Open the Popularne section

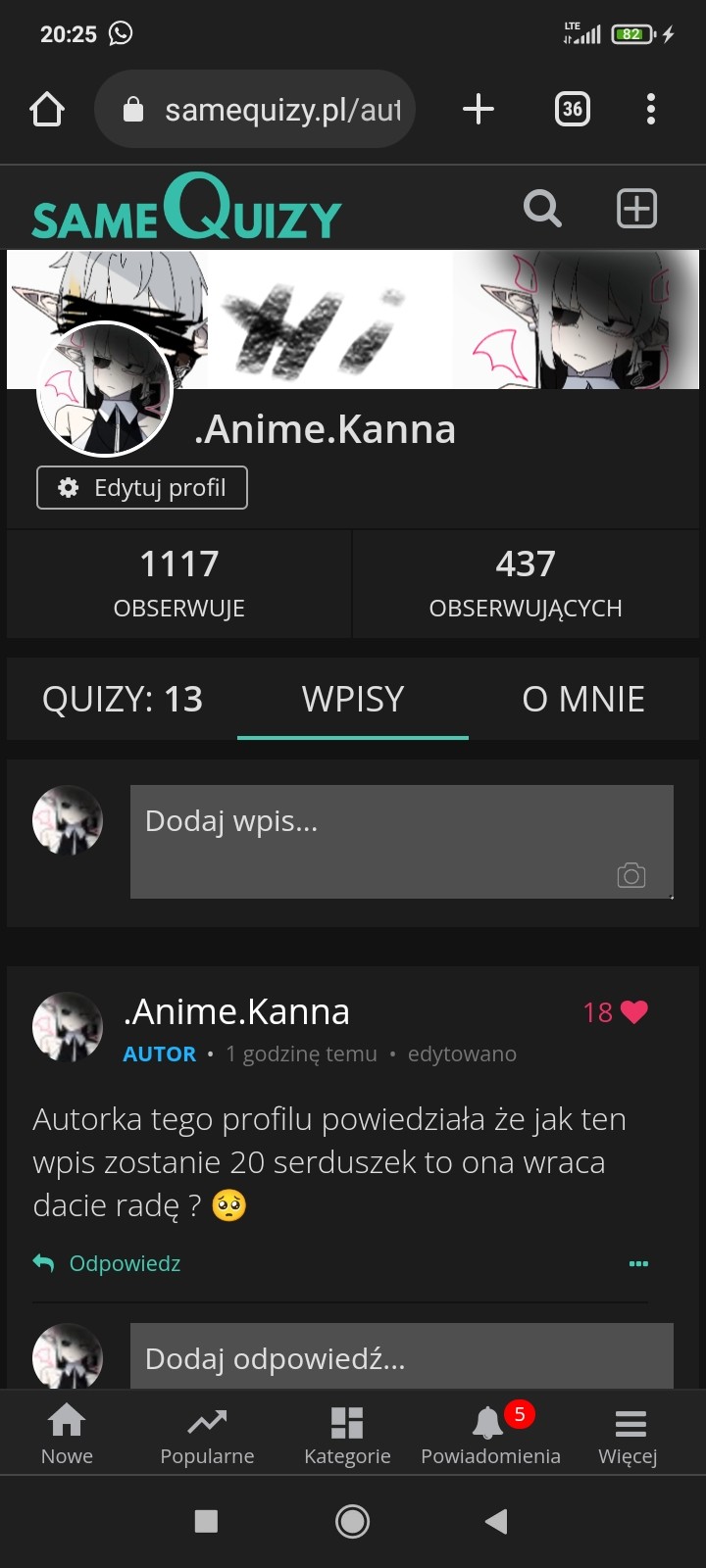pos(207,1433)
